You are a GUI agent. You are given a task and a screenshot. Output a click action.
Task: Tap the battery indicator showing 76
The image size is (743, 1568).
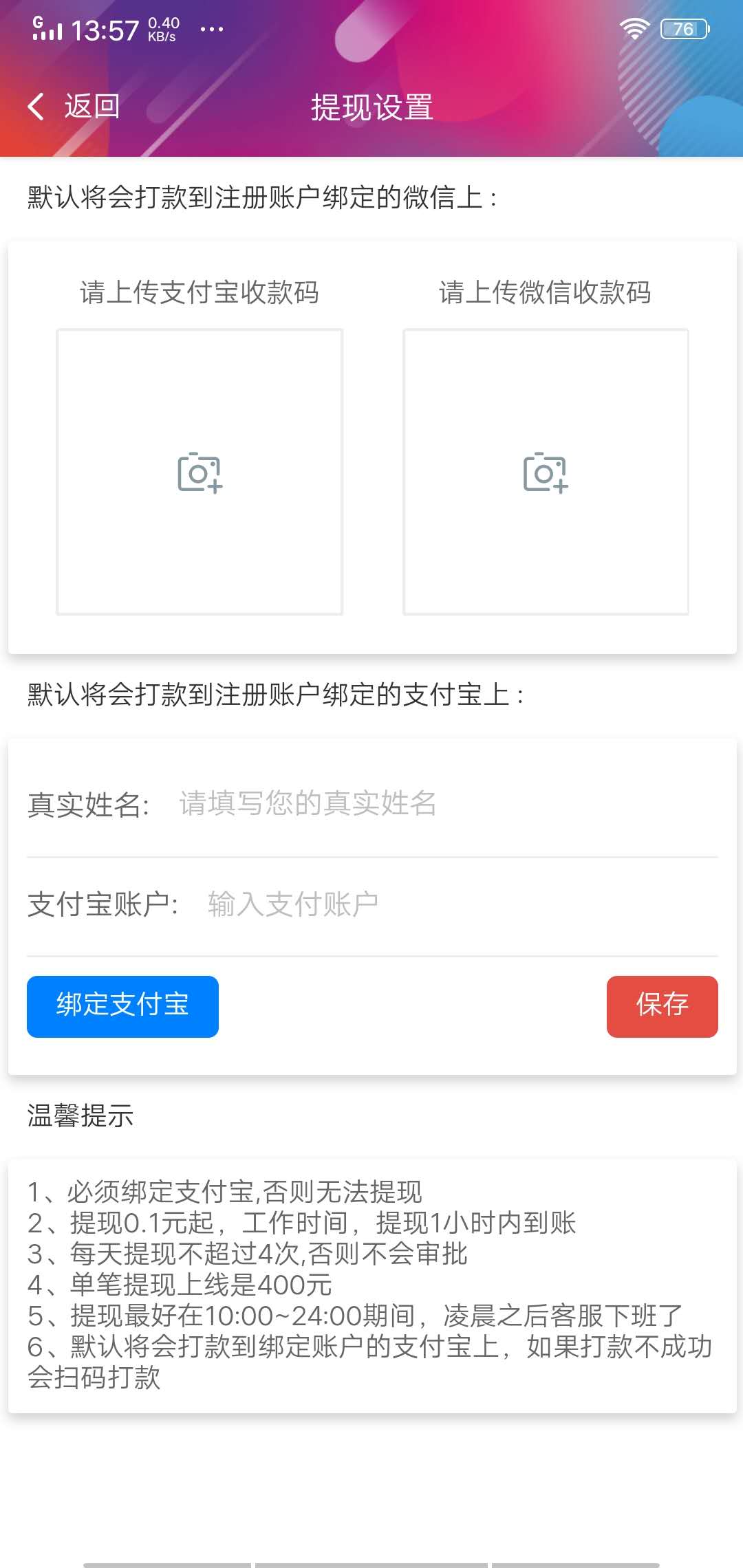click(683, 29)
